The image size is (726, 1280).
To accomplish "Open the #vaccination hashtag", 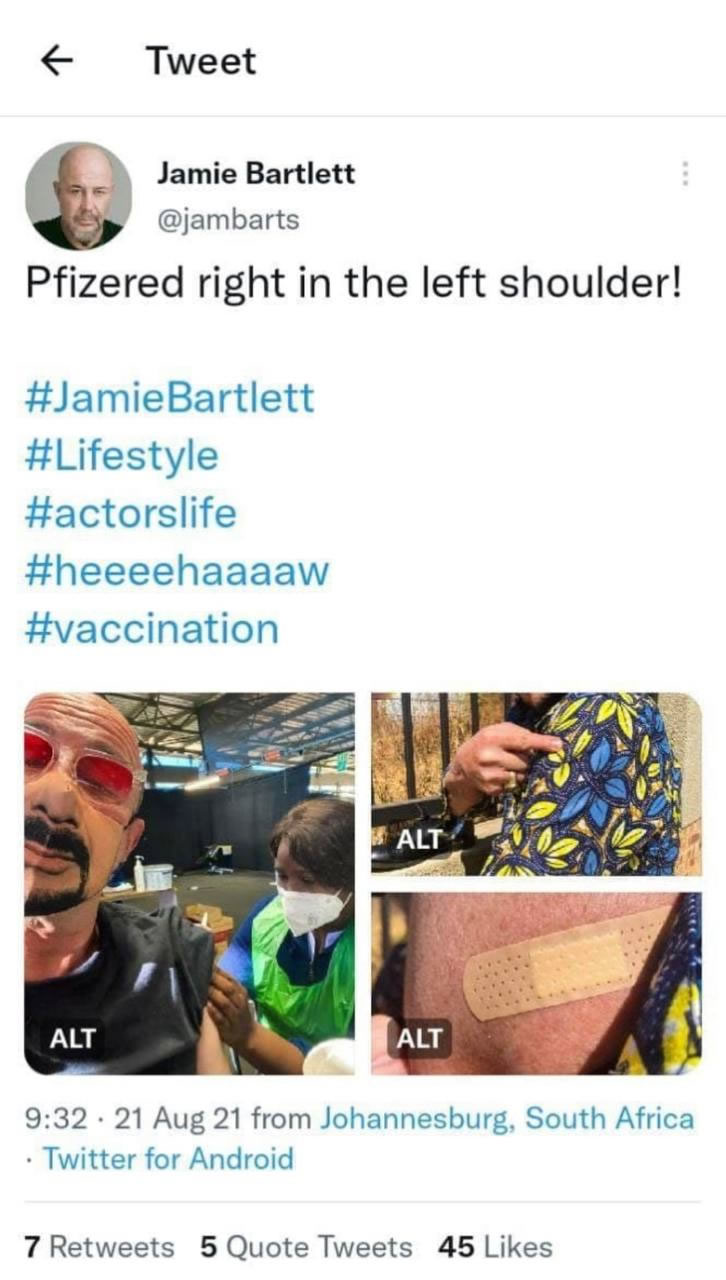I will click(152, 629).
